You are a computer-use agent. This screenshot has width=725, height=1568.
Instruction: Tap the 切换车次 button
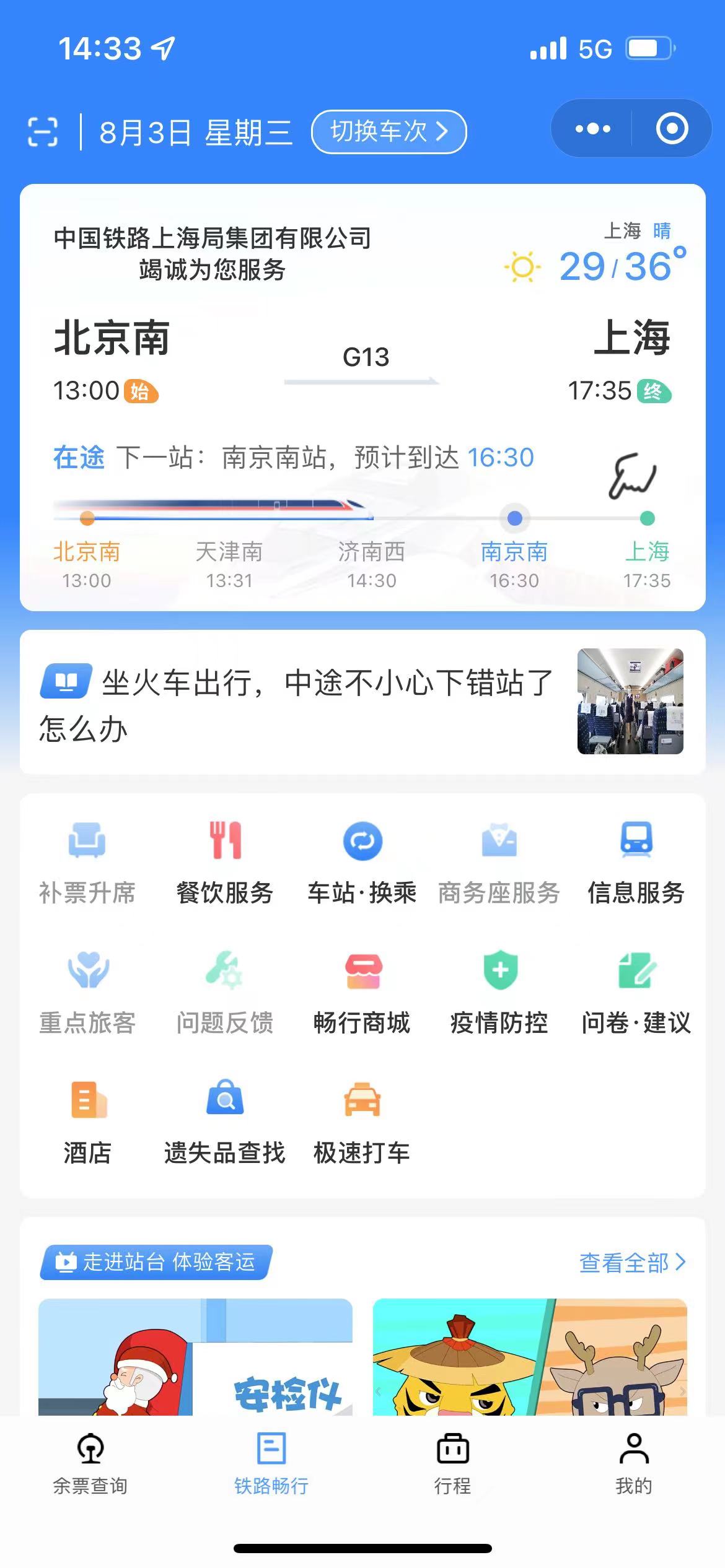pyautogui.click(x=389, y=132)
